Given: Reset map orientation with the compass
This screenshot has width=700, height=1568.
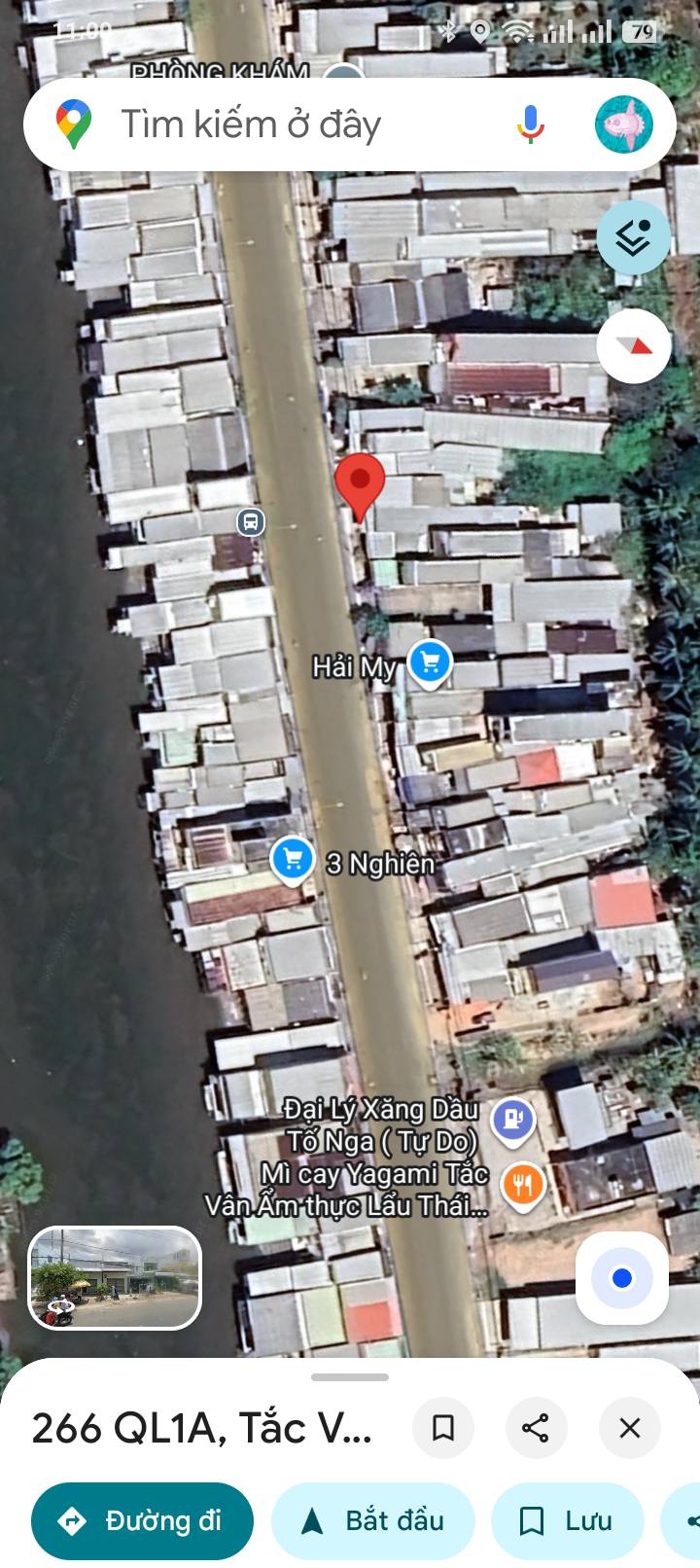Looking at the screenshot, I should 633,345.
